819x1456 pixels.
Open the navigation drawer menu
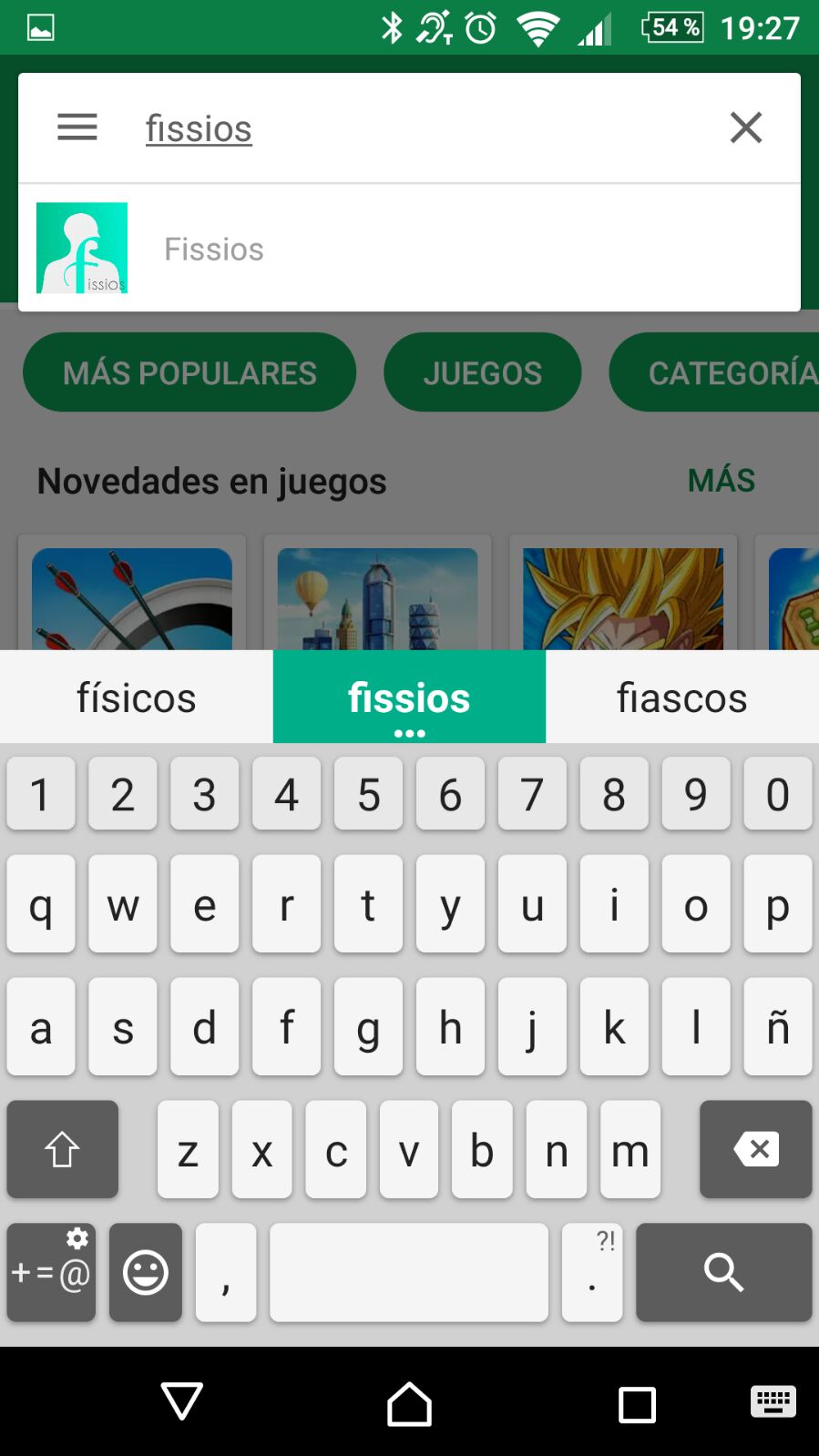click(x=77, y=127)
